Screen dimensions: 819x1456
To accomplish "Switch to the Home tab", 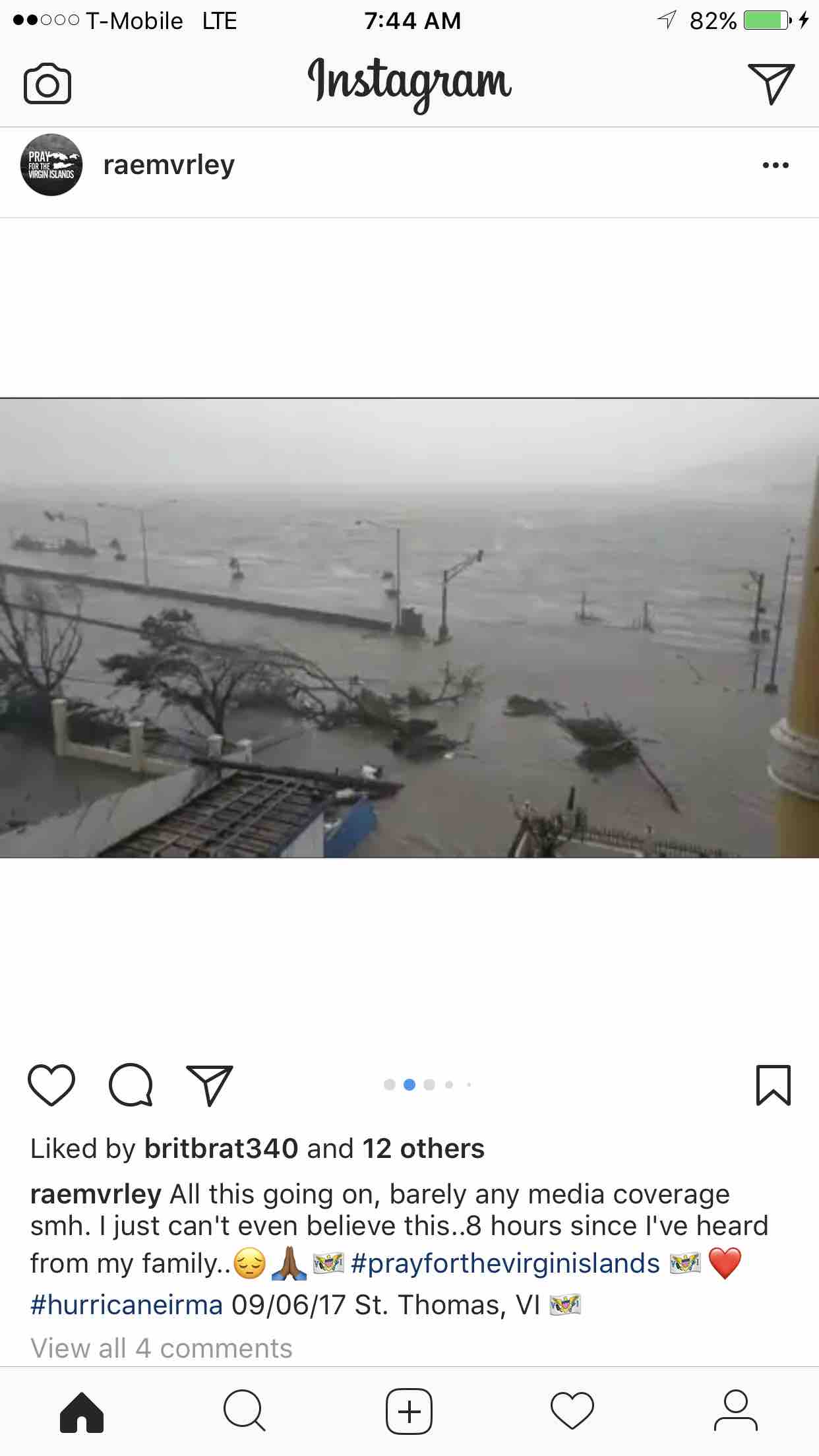I will pyautogui.click(x=82, y=1412).
